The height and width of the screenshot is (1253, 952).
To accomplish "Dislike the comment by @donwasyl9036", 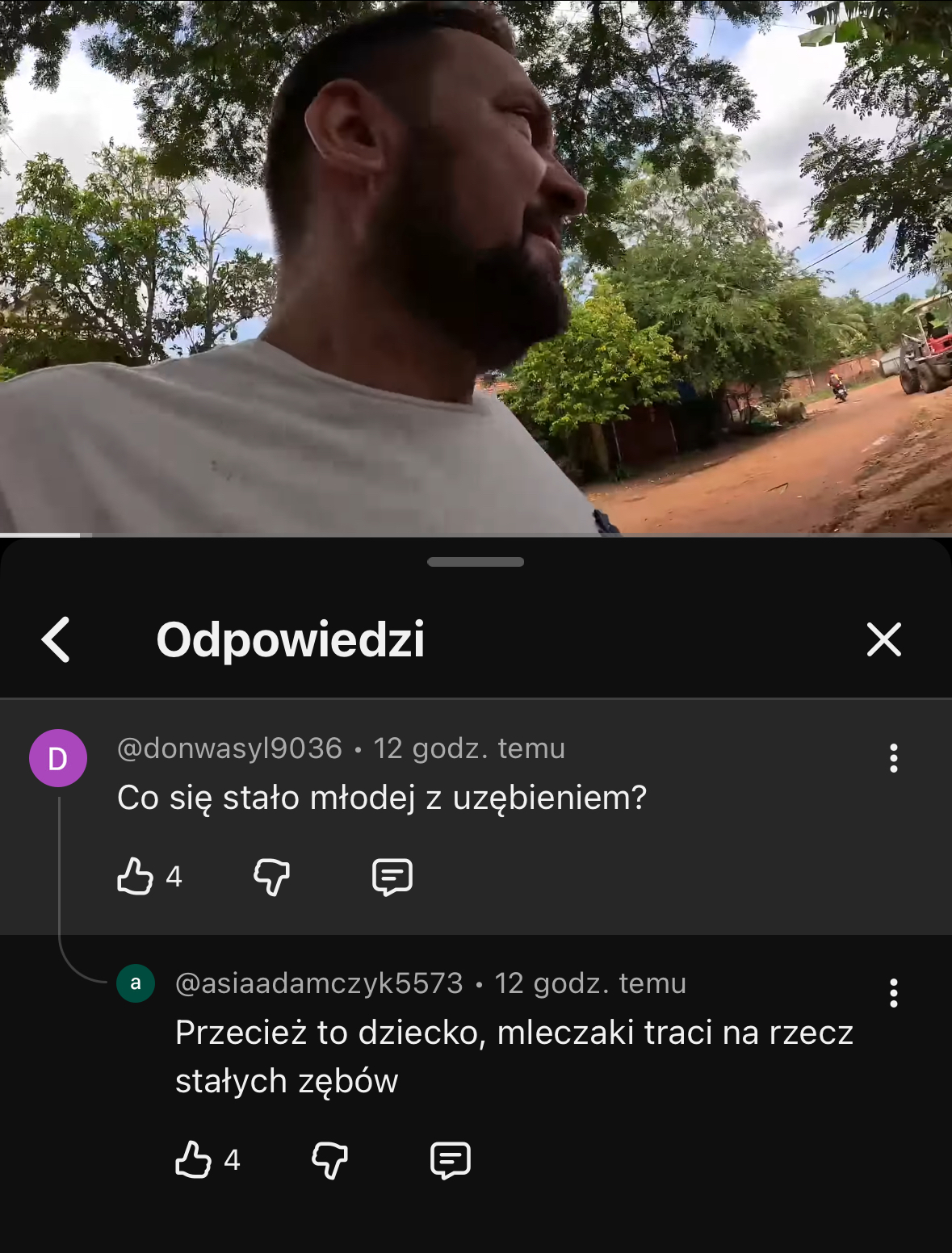I will [x=271, y=876].
